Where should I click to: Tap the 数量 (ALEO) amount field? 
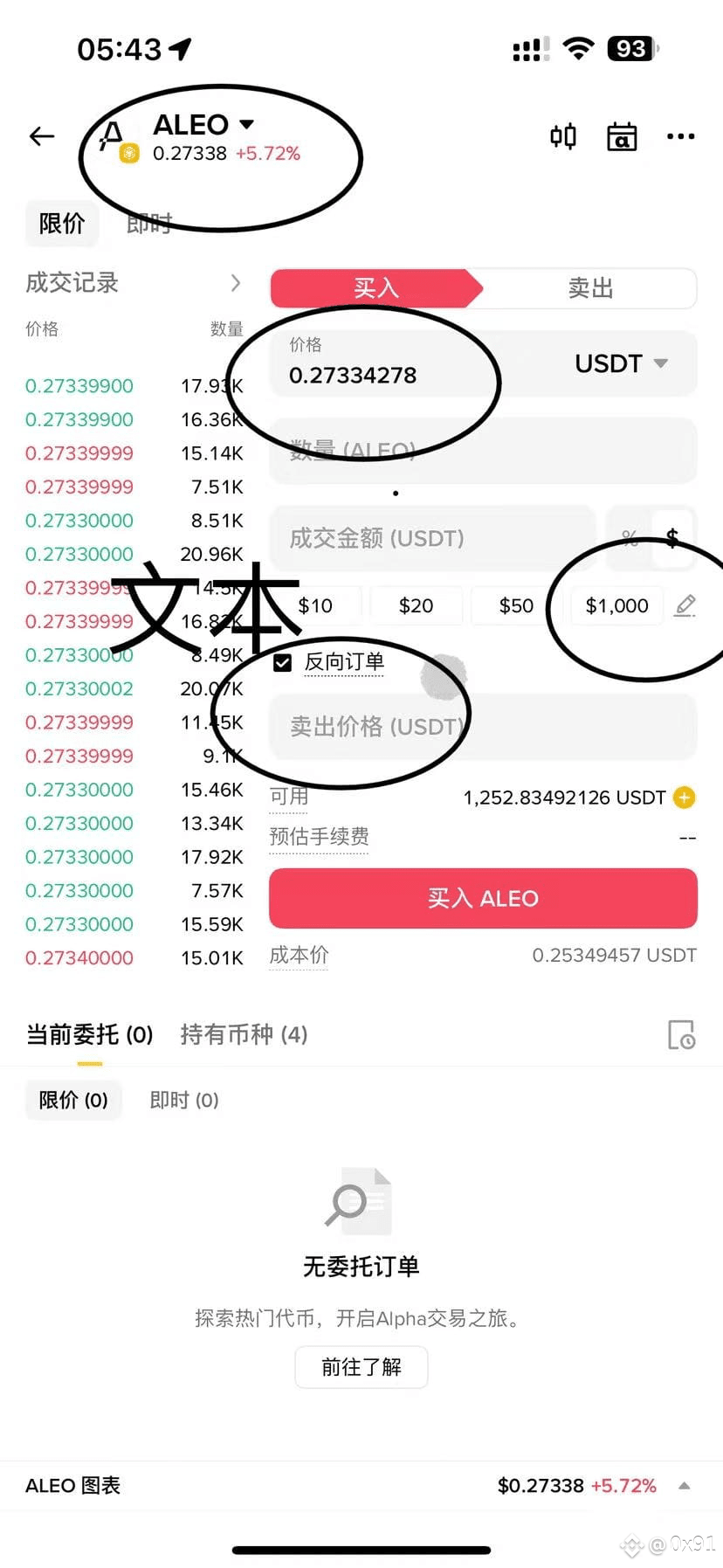coord(483,451)
